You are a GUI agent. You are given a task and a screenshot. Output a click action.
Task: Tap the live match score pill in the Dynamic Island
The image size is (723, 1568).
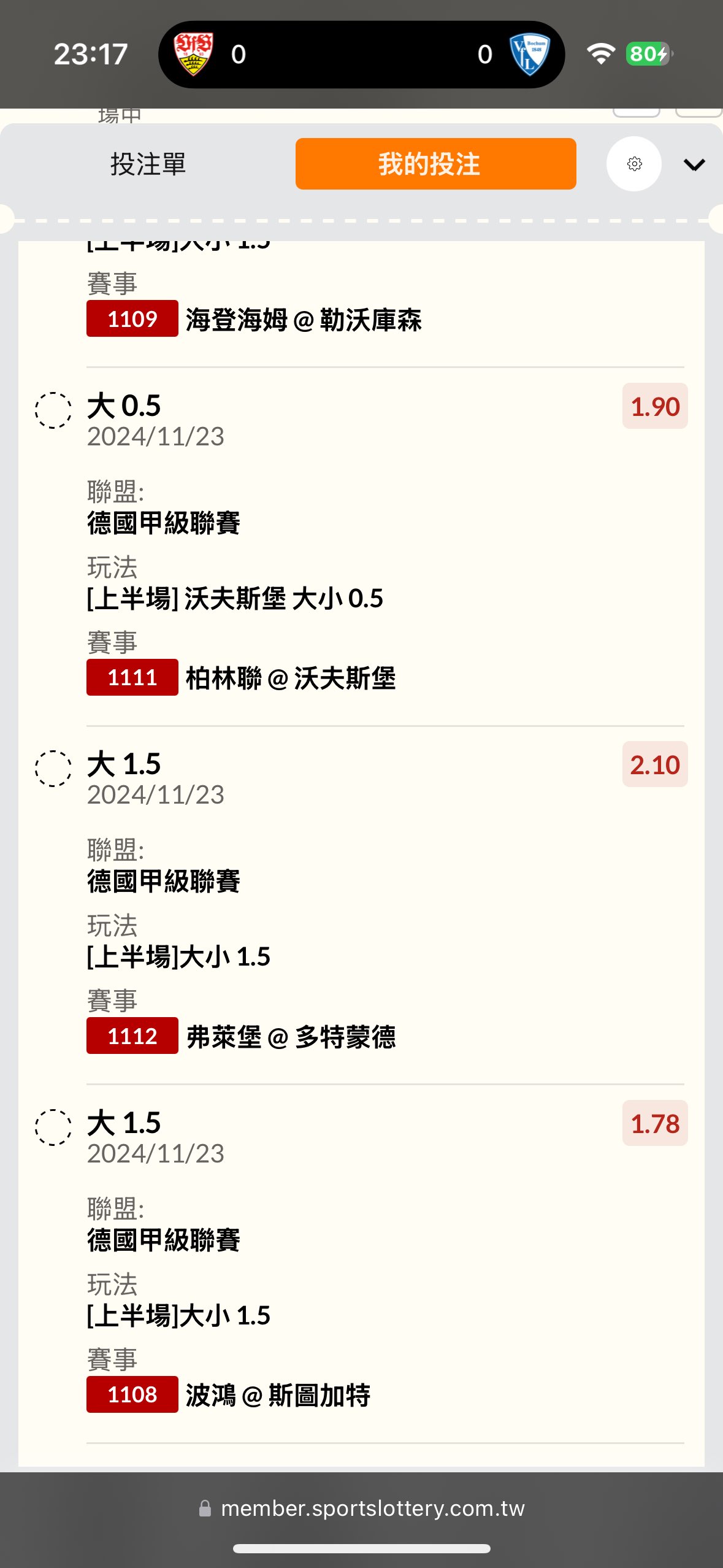point(361,55)
